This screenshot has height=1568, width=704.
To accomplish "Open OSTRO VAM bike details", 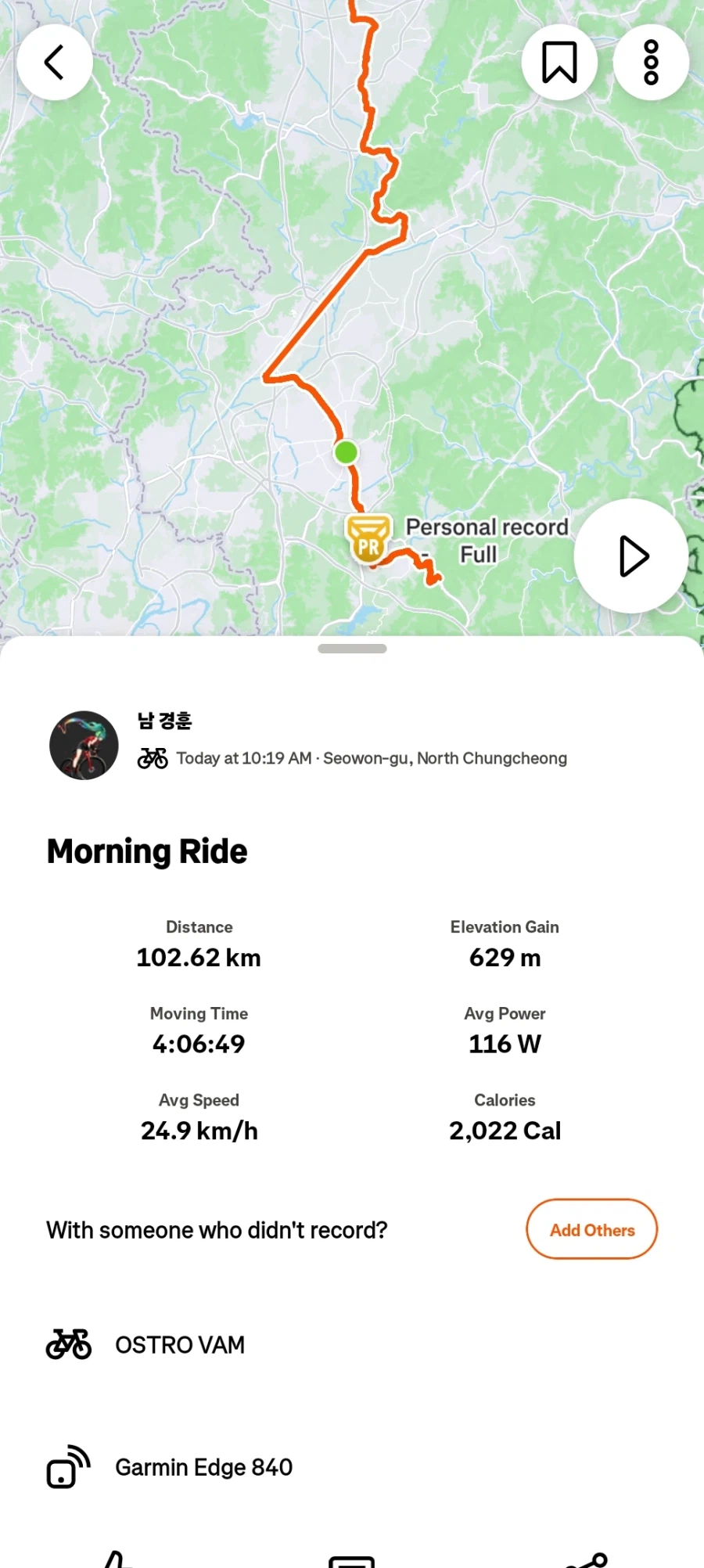I will tap(180, 1344).
